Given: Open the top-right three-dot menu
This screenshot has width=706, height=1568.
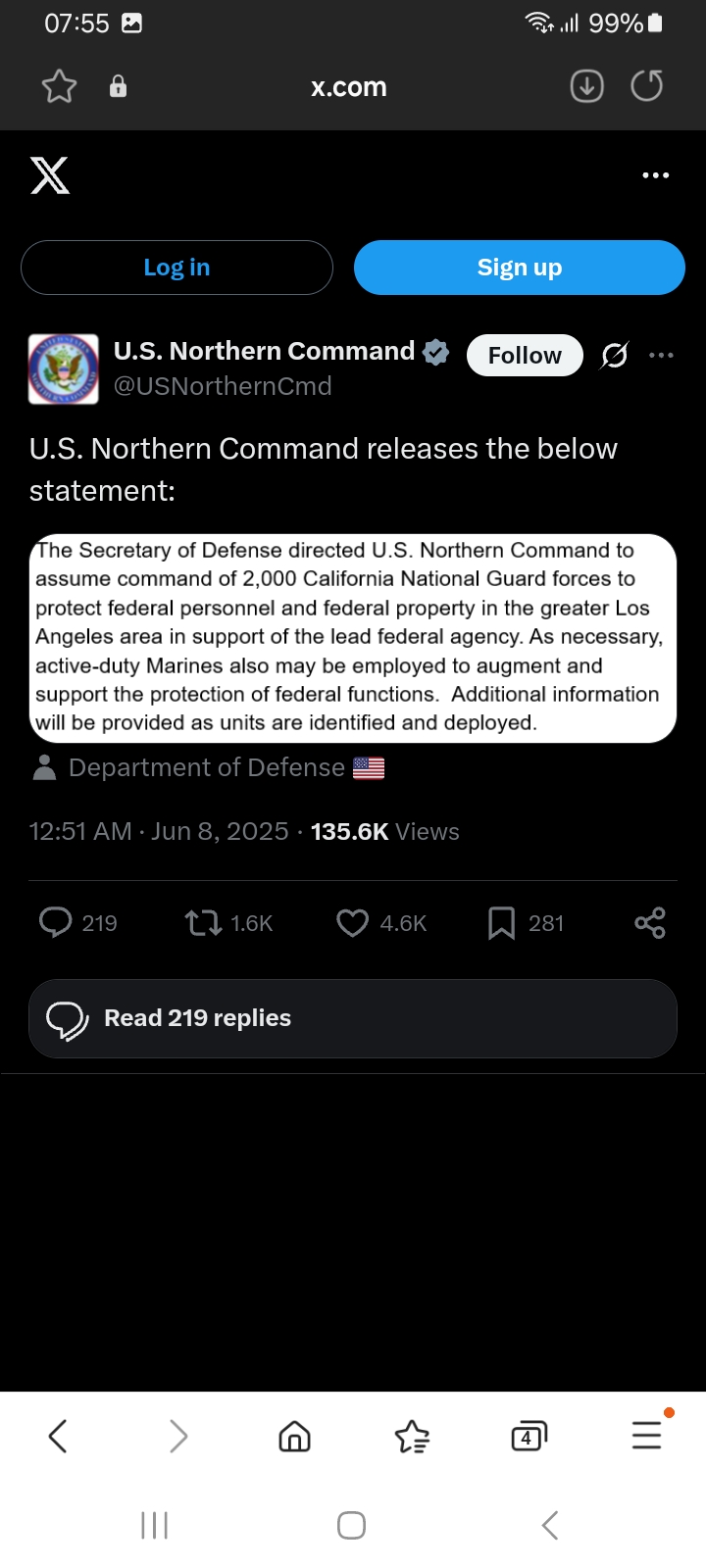Looking at the screenshot, I should (x=655, y=175).
